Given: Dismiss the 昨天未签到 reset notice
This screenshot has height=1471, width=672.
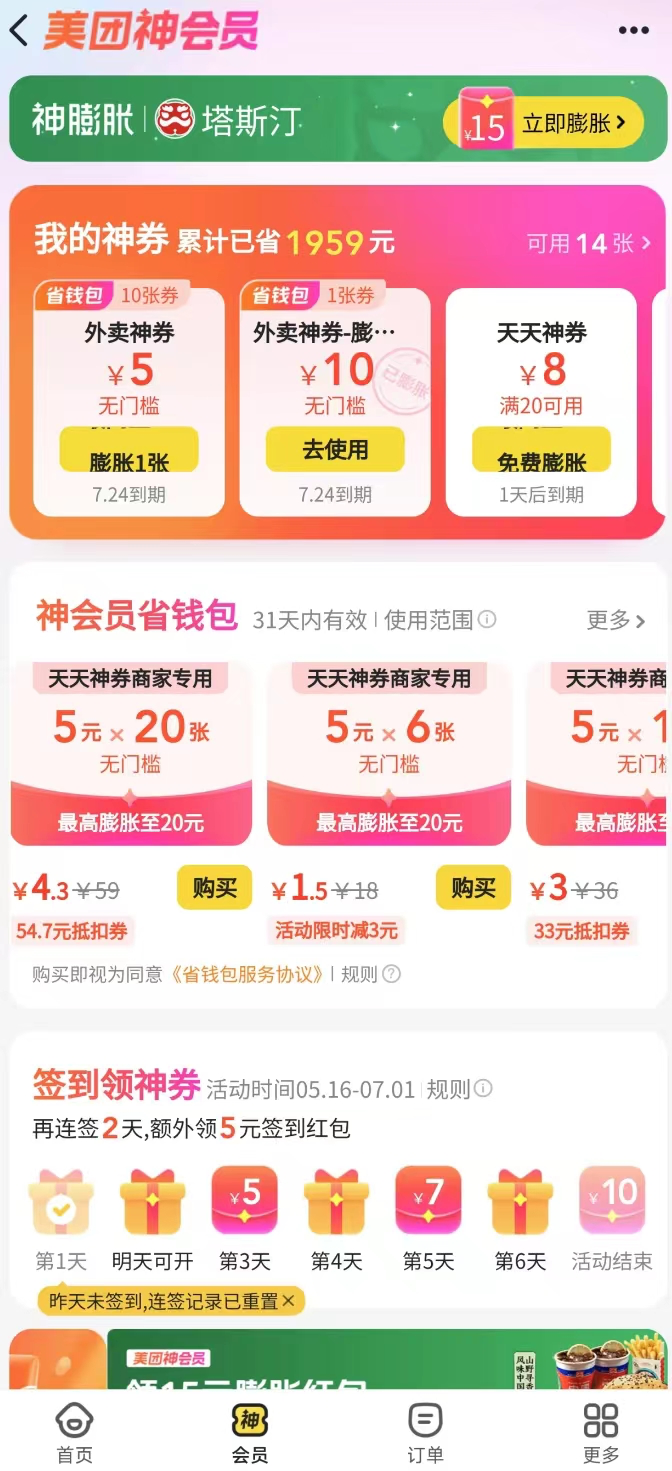Looking at the screenshot, I should (289, 1301).
